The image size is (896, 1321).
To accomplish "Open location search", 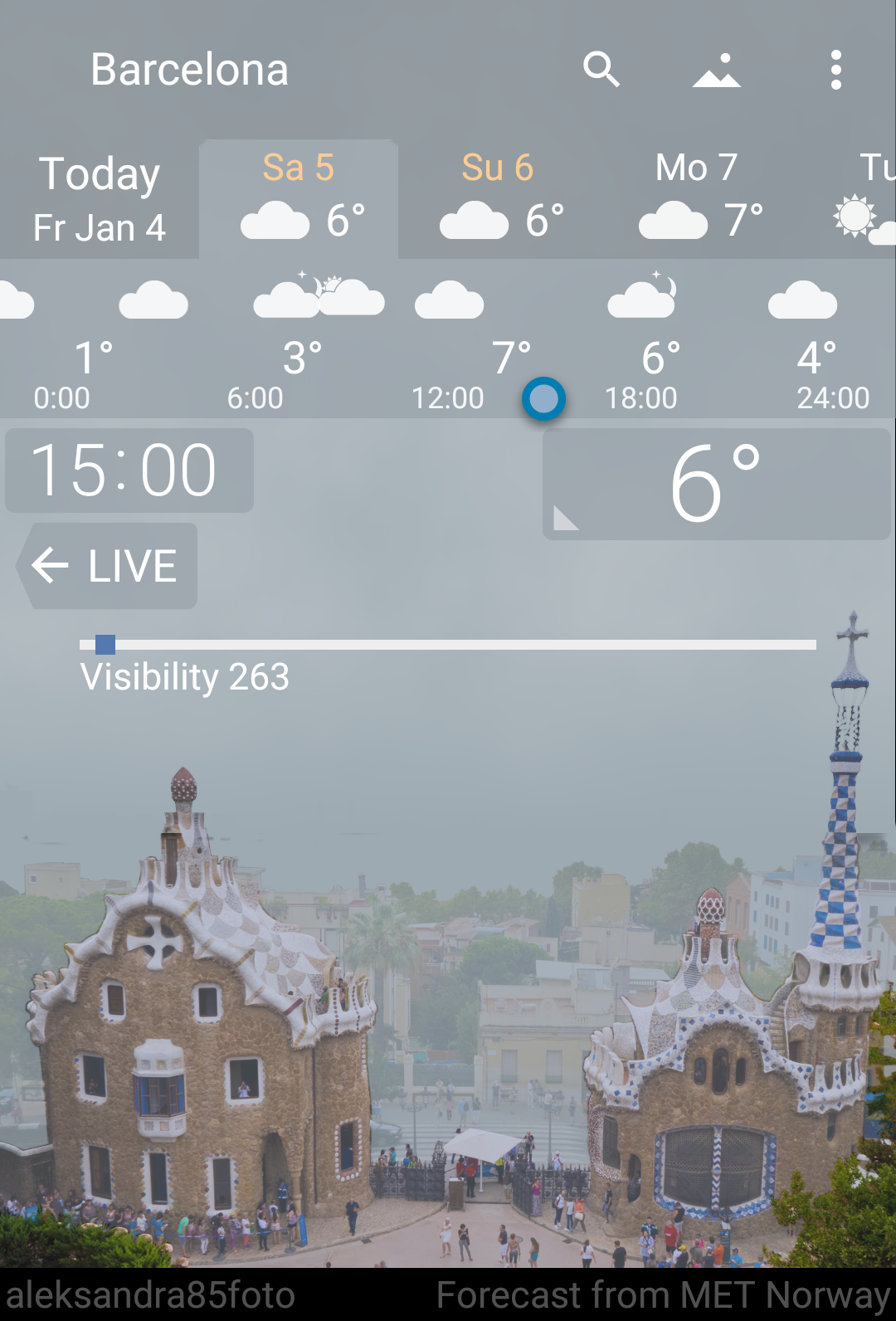I will (x=601, y=69).
